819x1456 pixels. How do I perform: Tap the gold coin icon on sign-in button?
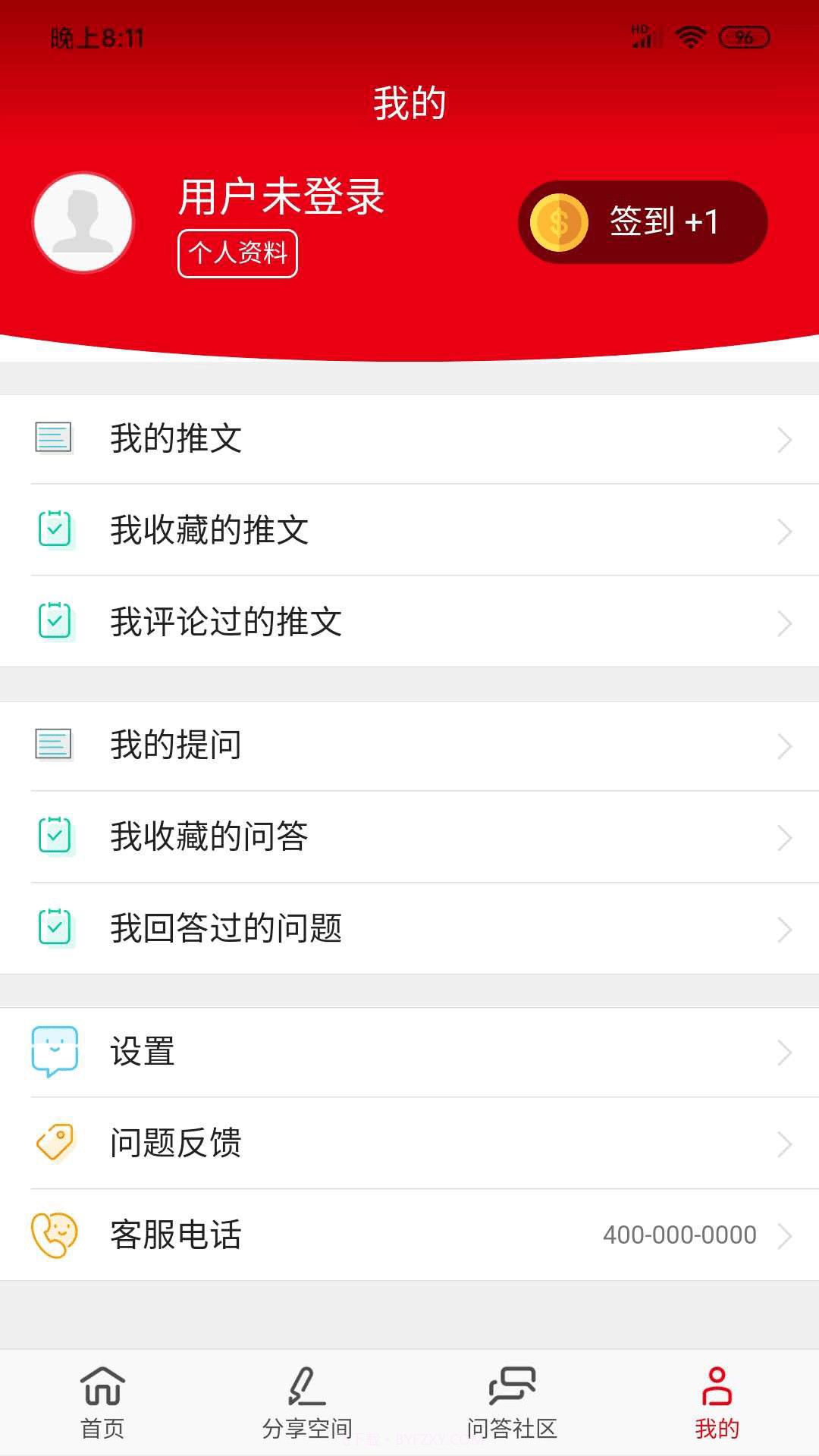[561, 221]
